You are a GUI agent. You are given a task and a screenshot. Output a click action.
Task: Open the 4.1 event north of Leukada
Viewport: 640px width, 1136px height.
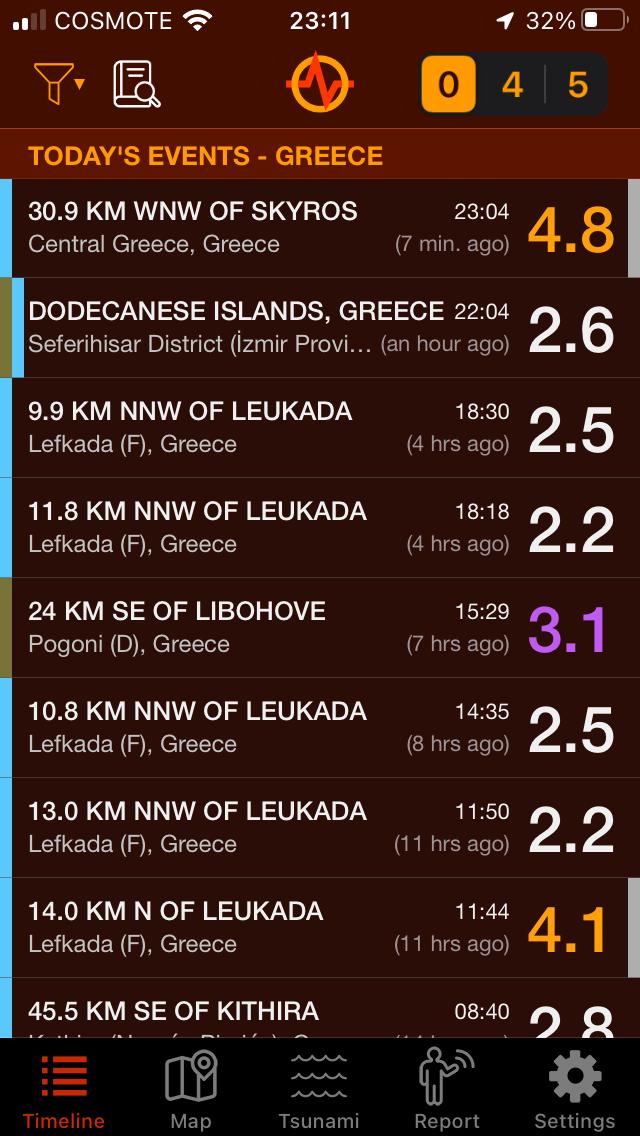[320, 928]
